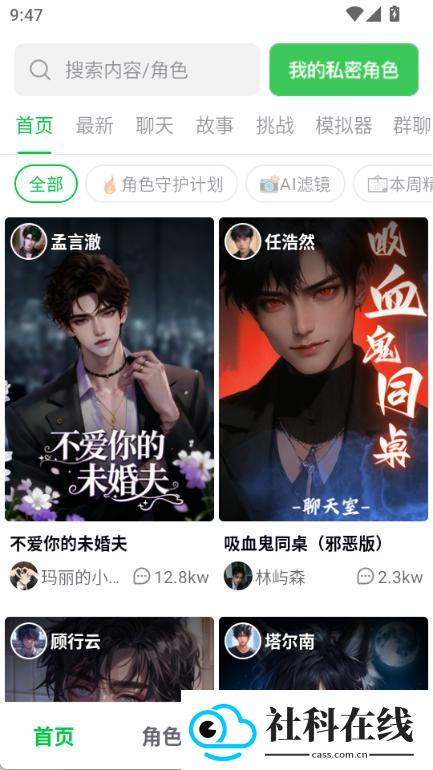Switch to the 故事 top tab
Screen dimensions: 433x770
[x=215, y=126]
